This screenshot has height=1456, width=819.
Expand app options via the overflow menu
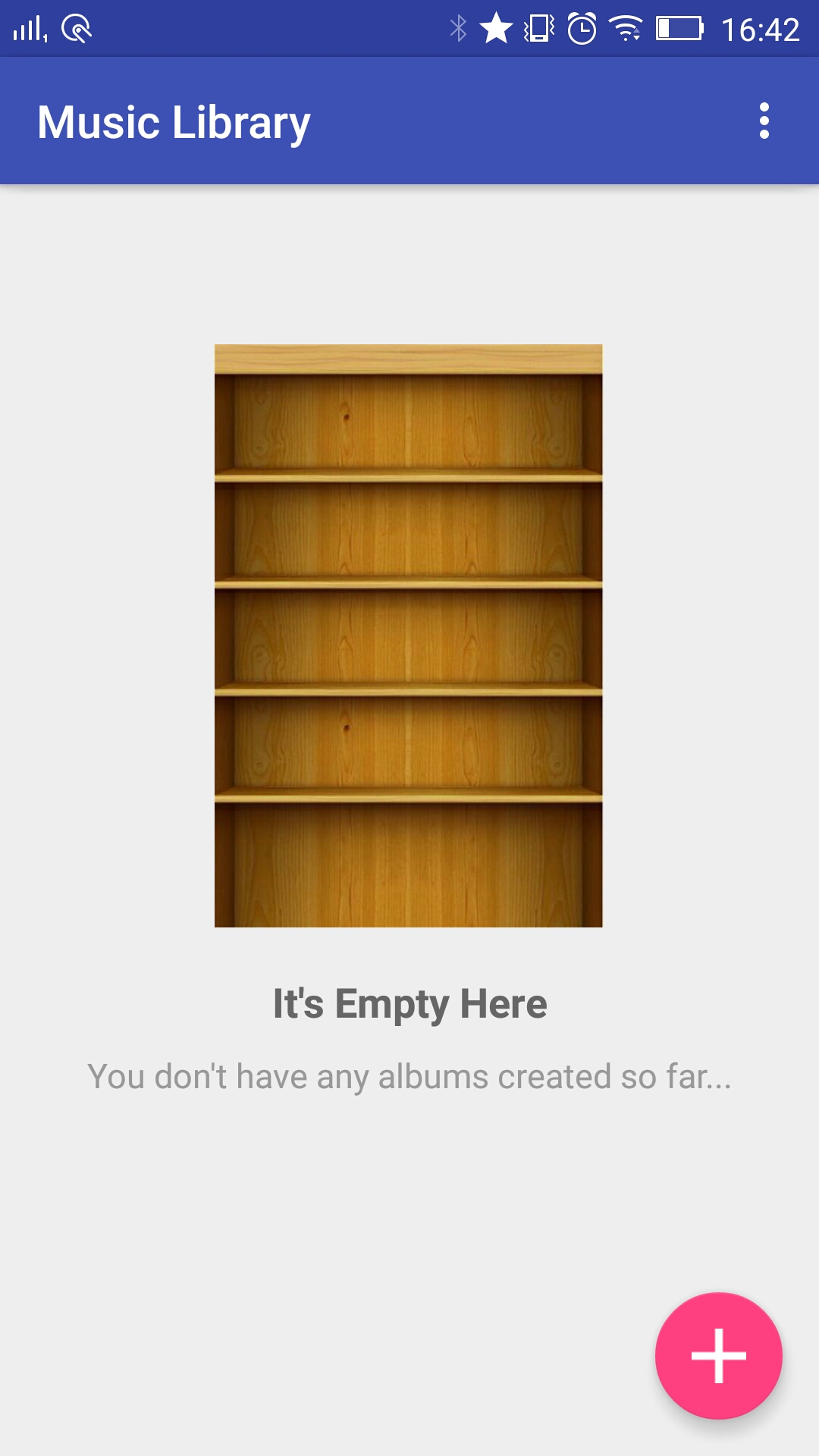[x=766, y=121]
